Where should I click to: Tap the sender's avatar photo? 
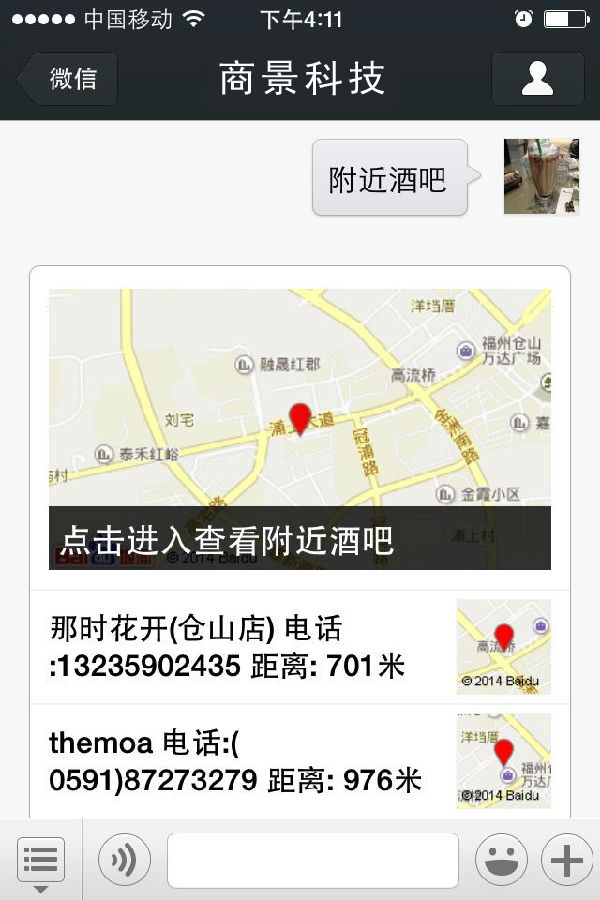click(x=541, y=177)
